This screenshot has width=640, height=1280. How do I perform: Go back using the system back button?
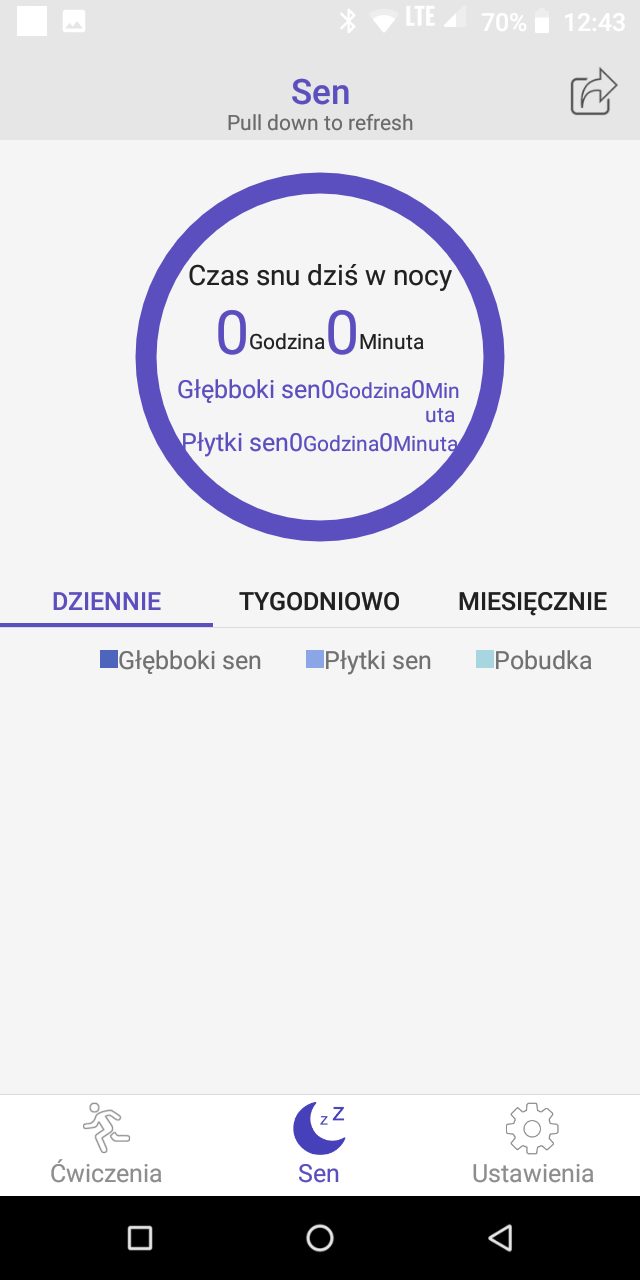pos(500,1238)
